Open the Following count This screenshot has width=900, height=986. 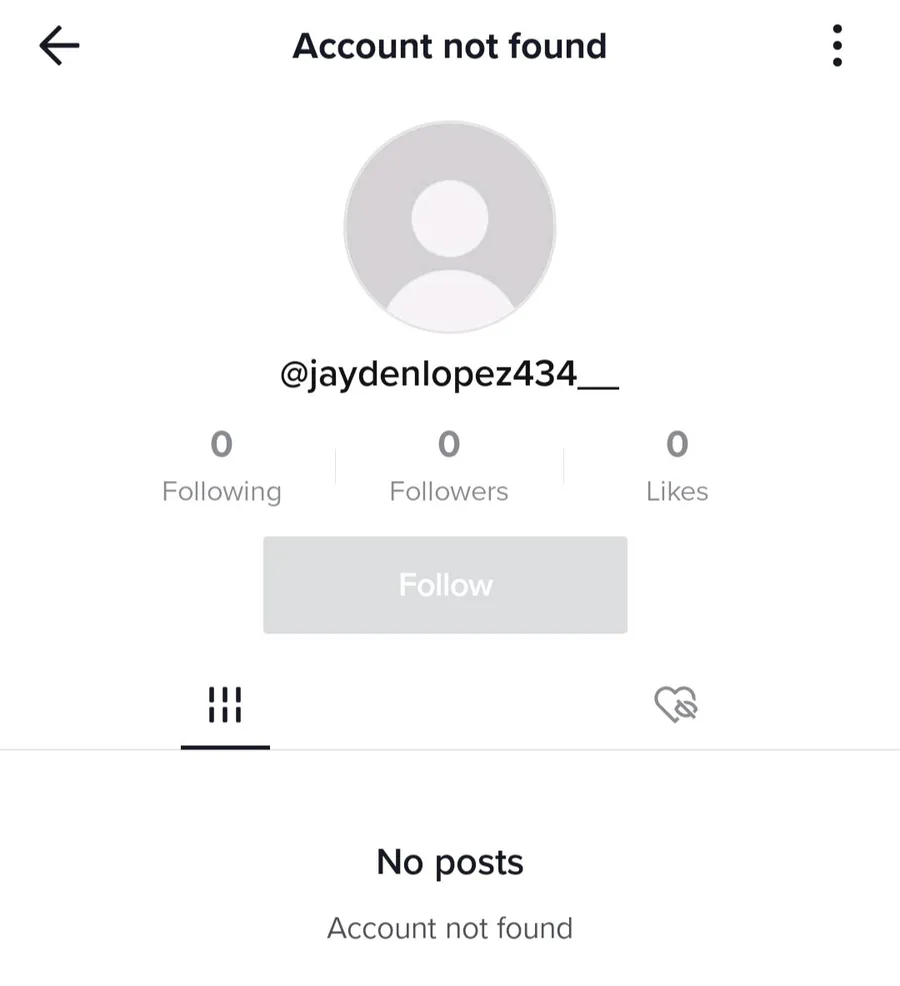coord(221,466)
